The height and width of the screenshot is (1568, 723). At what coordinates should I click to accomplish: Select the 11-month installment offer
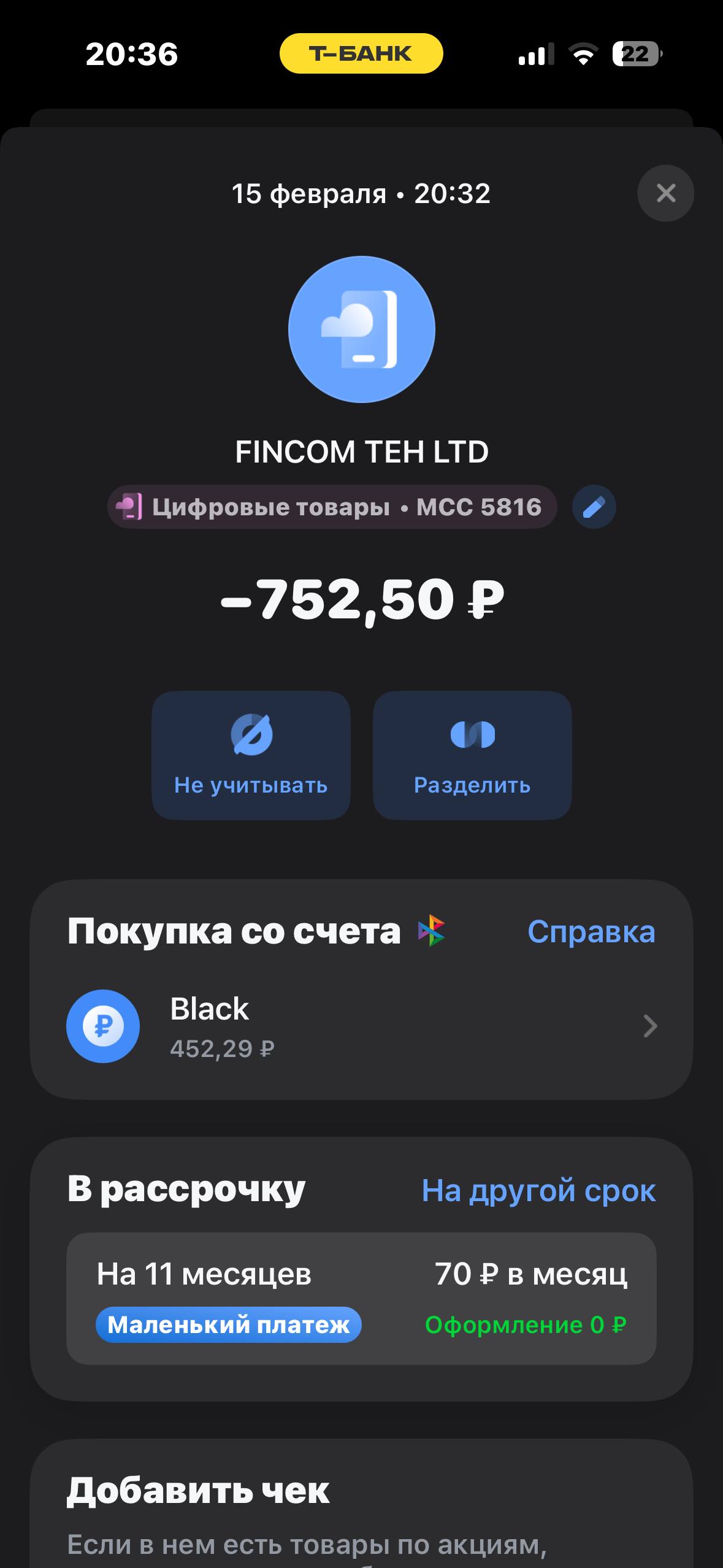pyautogui.click(x=361, y=1298)
